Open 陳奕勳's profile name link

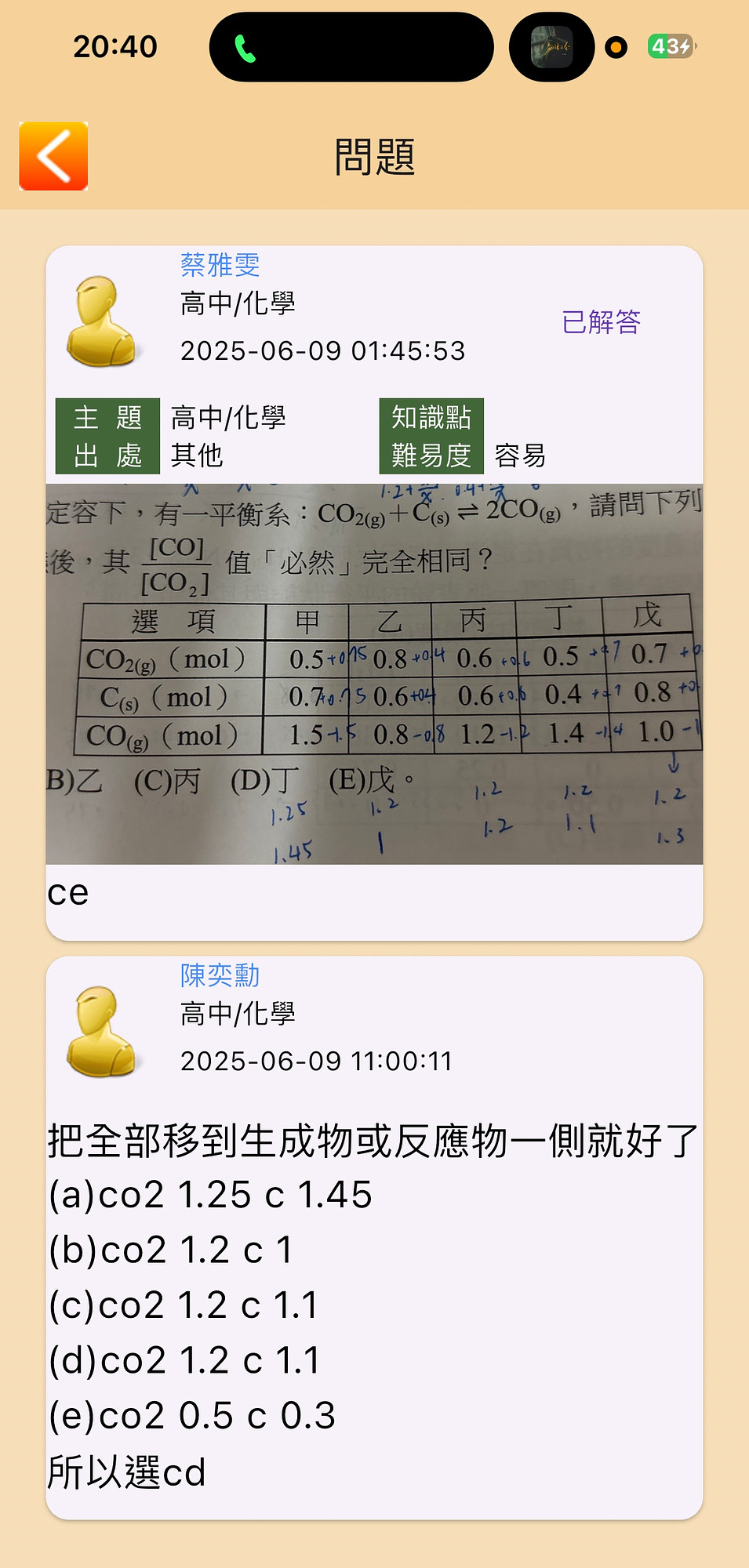(220, 975)
